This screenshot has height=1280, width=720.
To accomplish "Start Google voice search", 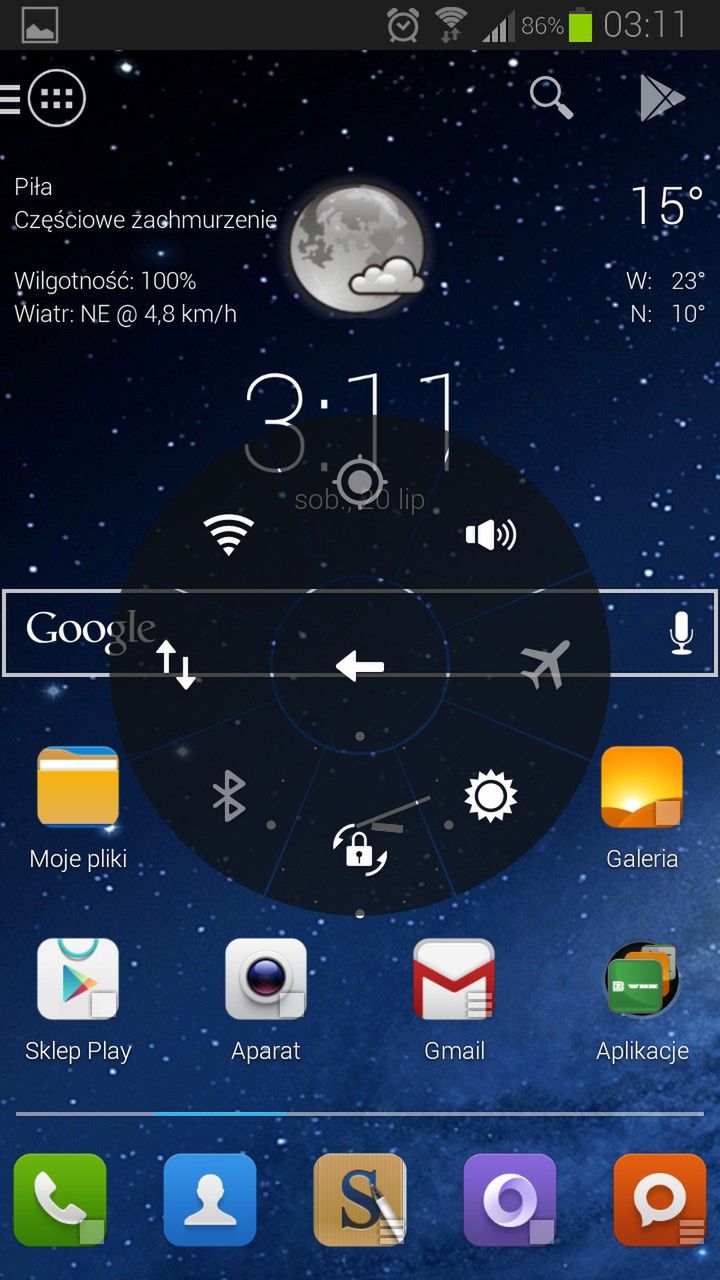I will coord(682,633).
